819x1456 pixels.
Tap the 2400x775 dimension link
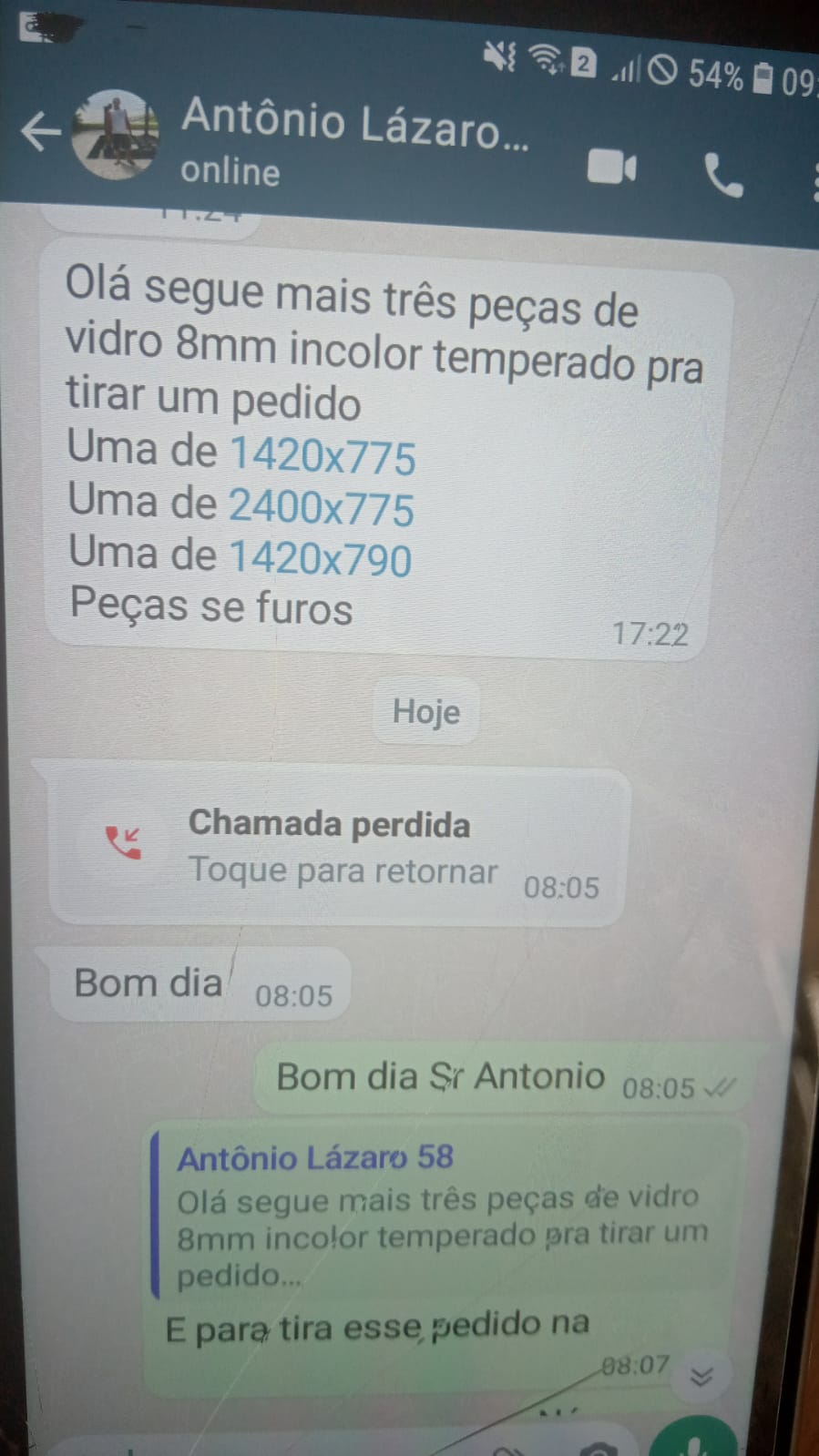pyautogui.click(x=322, y=507)
